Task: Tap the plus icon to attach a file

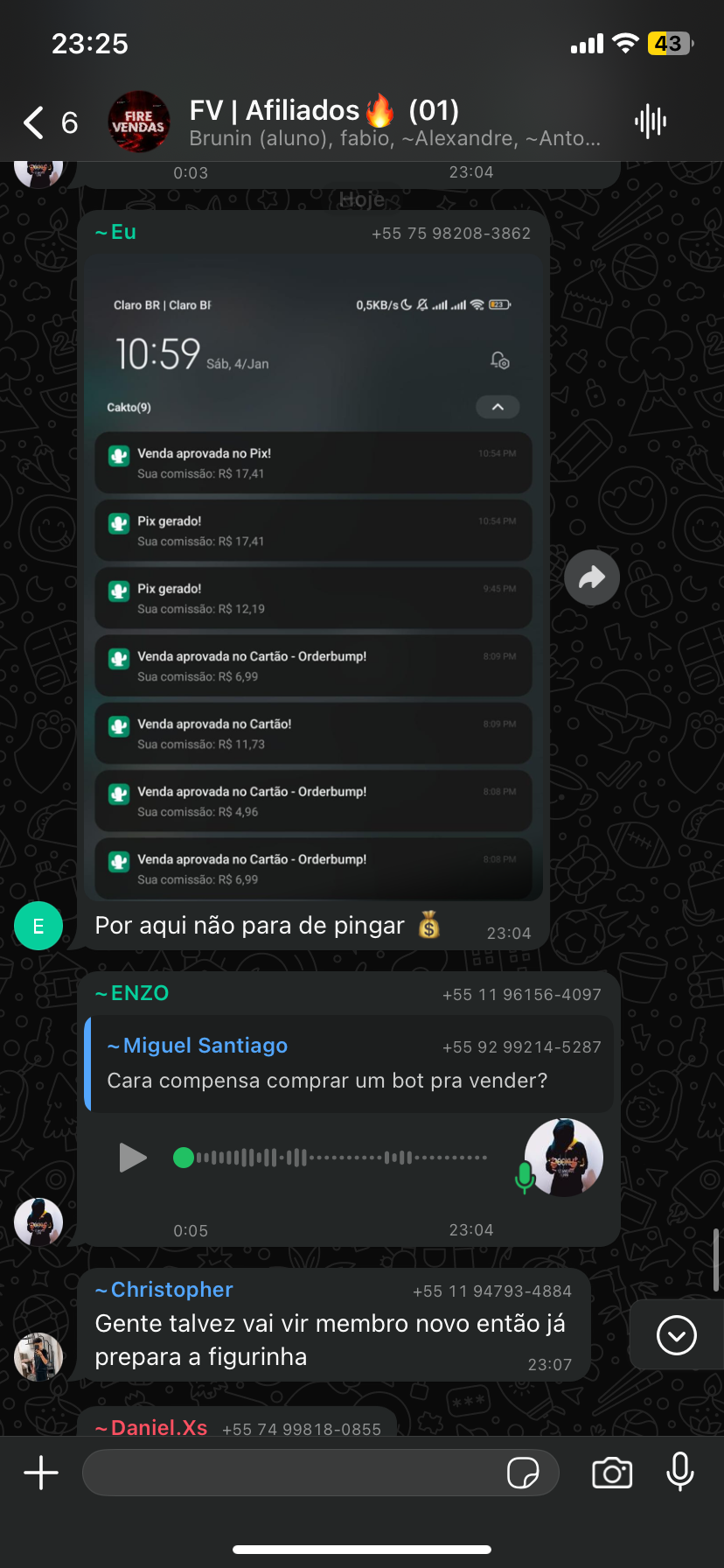Action: click(39, 1473)
